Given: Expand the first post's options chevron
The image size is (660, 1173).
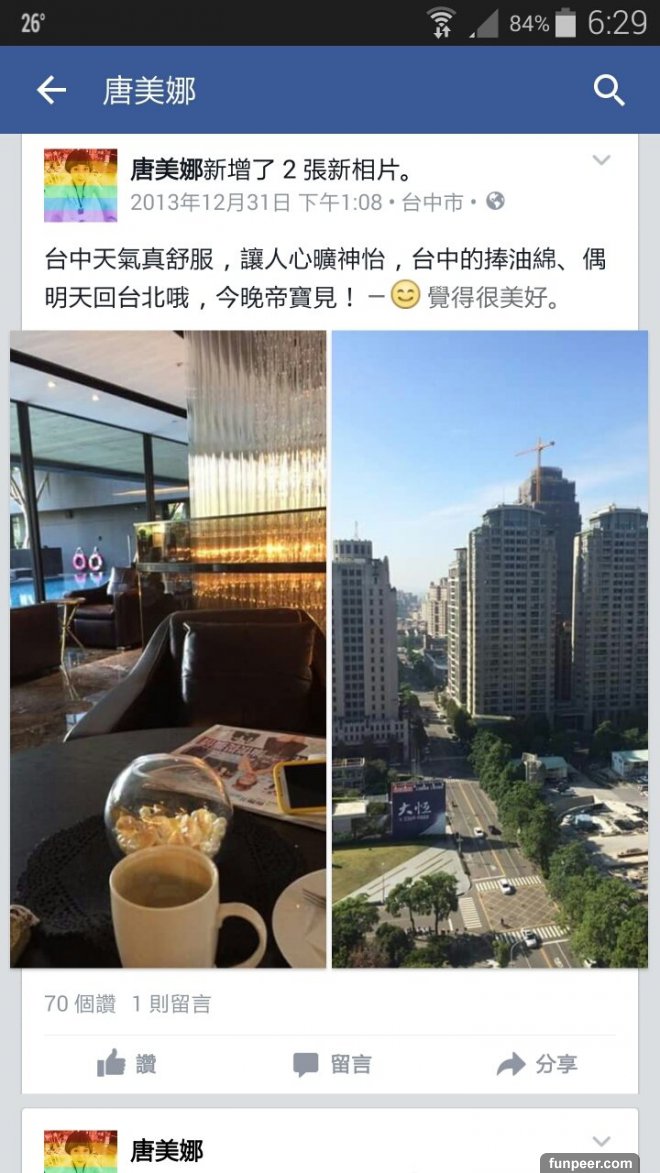Looking at the screenshot, I should 601,160.
